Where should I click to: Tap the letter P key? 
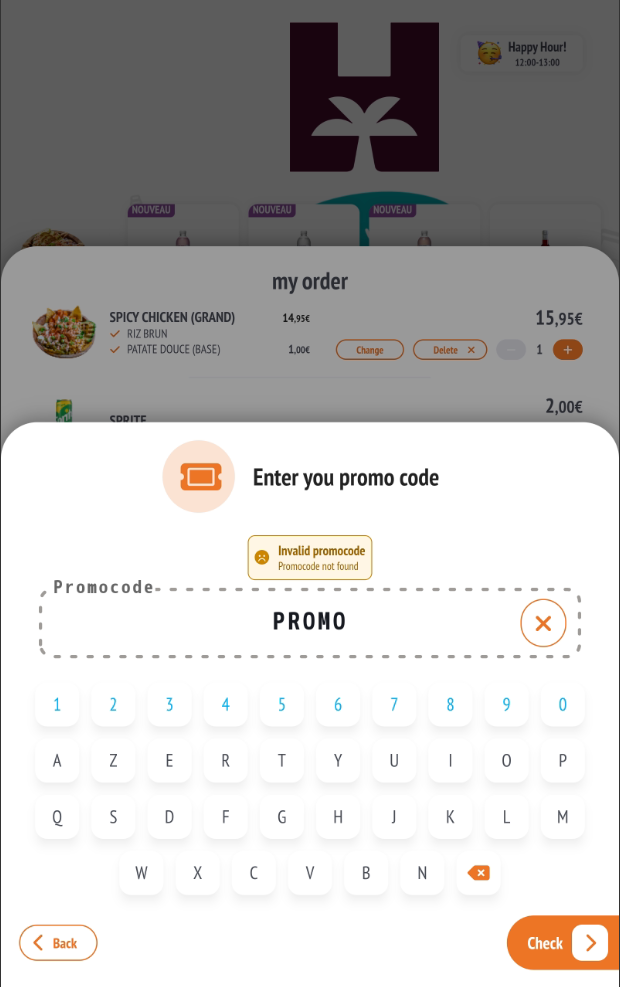pos(562,761)
